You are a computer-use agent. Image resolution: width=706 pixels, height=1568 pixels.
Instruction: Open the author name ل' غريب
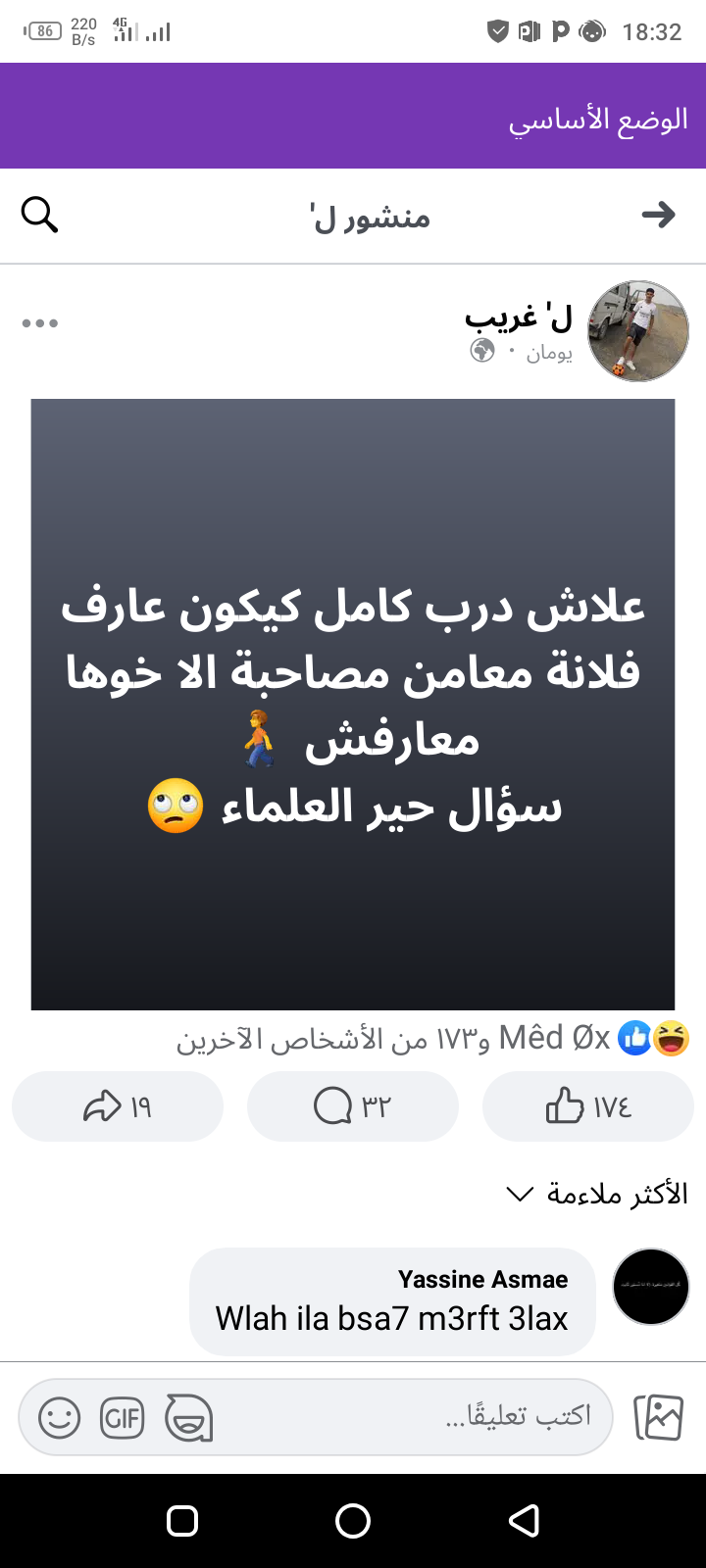(518, 317)
